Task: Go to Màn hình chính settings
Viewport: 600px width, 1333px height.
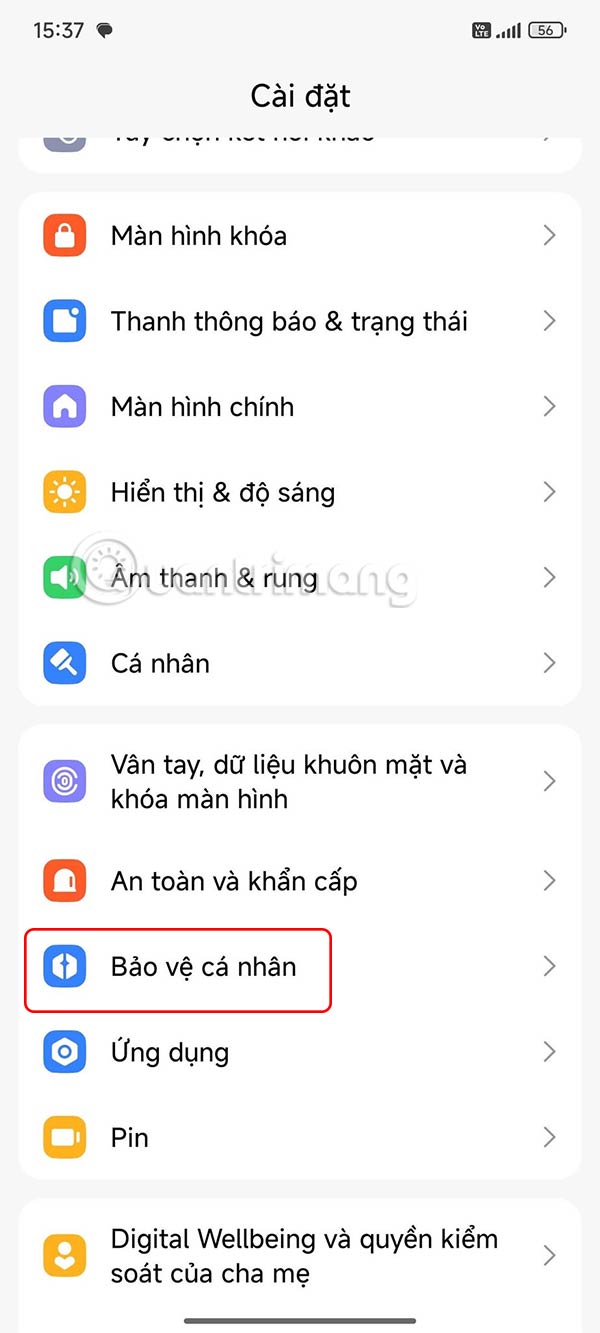Action: tap(300, 407)
